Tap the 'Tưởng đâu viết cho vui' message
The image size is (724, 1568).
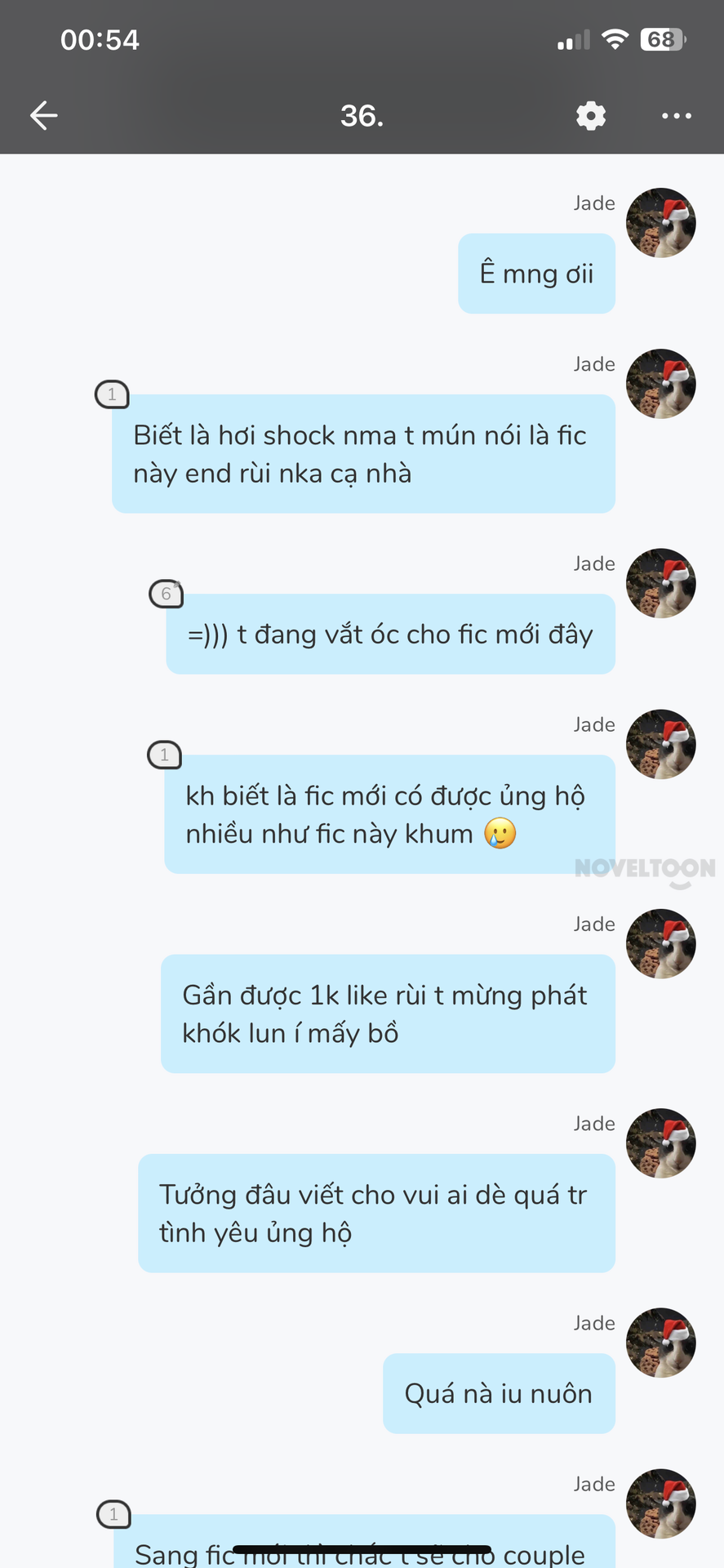pyautogui.click(x=376, y=1213)
